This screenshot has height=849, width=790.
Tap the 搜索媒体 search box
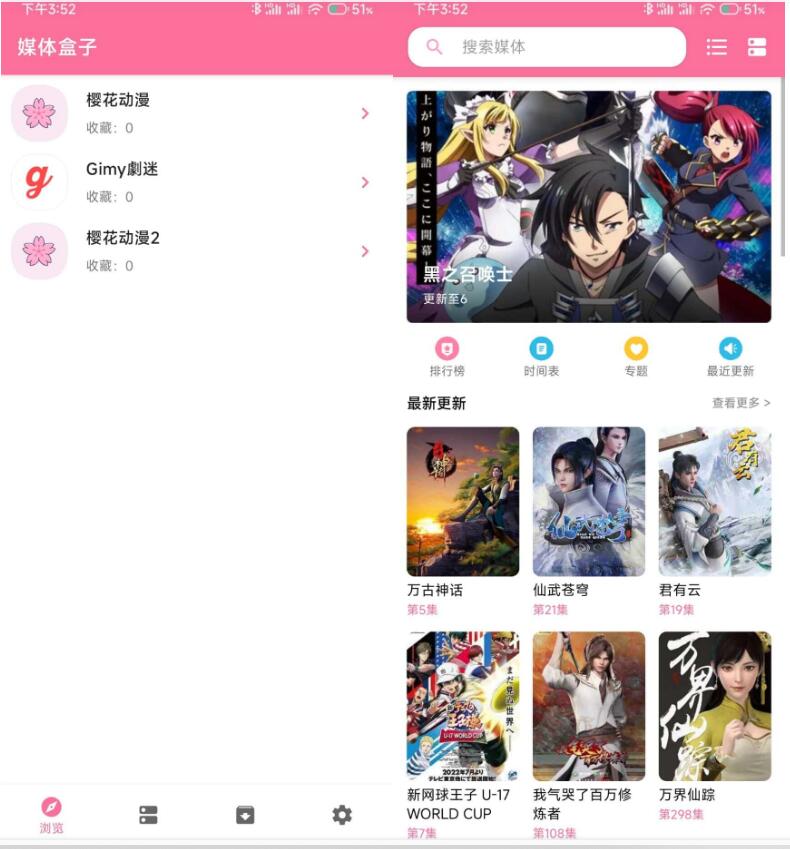pyautogui.click(x=547, y=47)
